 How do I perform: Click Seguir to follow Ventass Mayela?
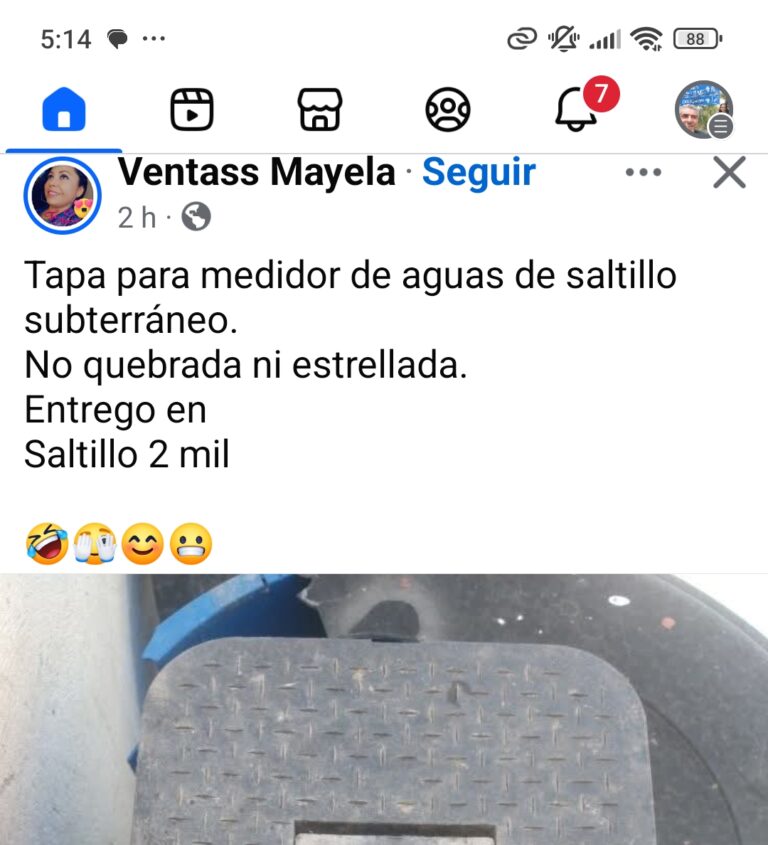[478, 172]
